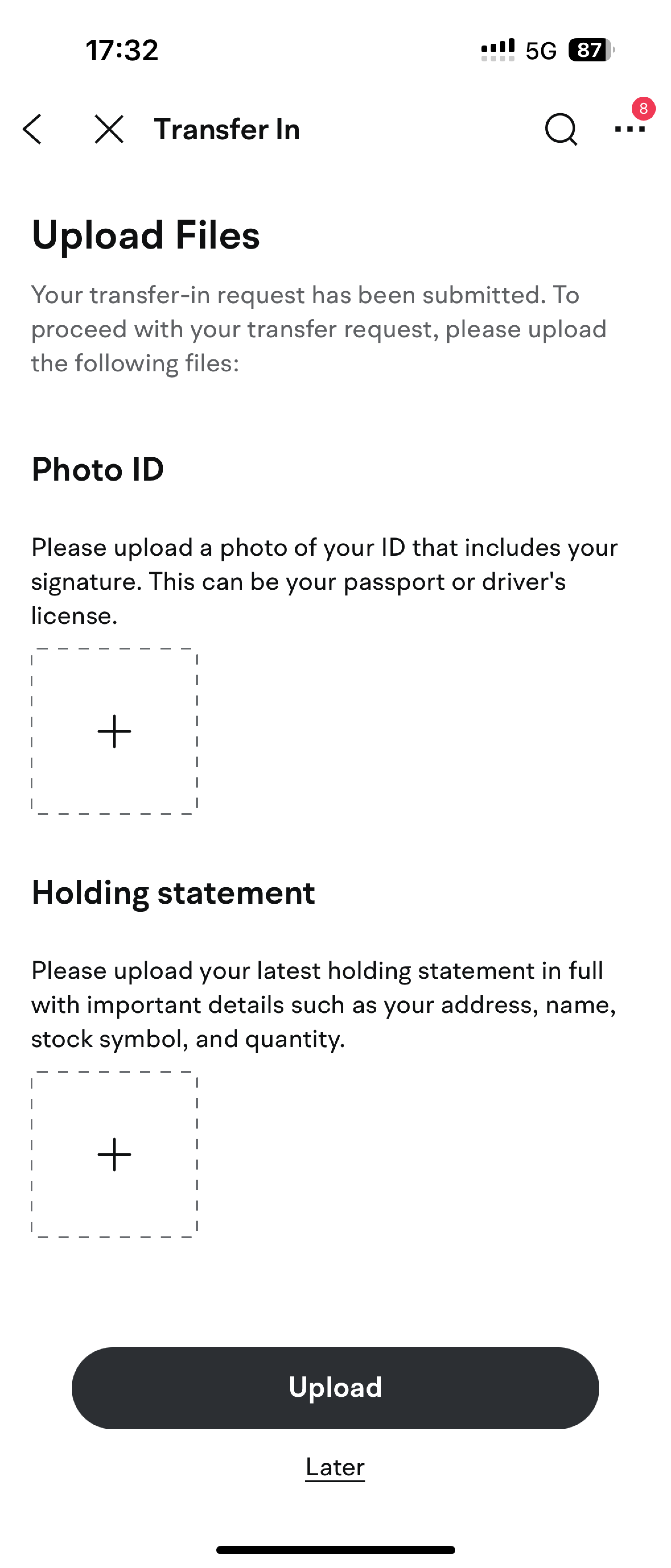Open the three-dot overflow menu
This screenshot has height=1568, width=671.
(x=629, y=129)
